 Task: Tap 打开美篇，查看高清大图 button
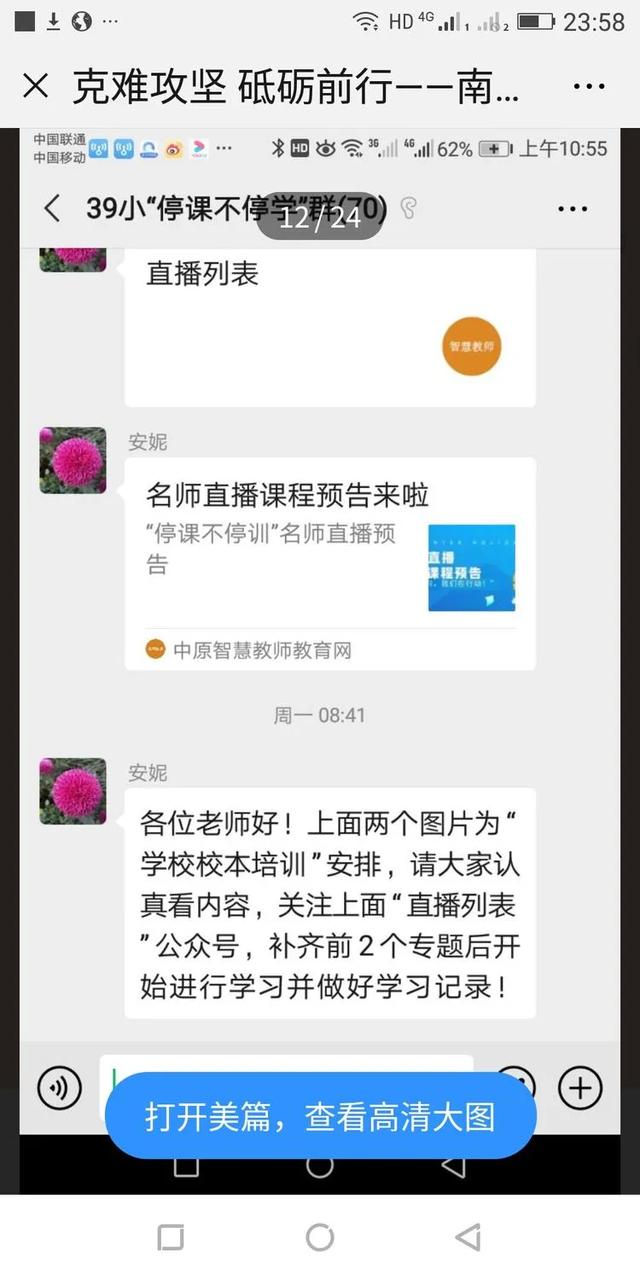click(320, 1116)
